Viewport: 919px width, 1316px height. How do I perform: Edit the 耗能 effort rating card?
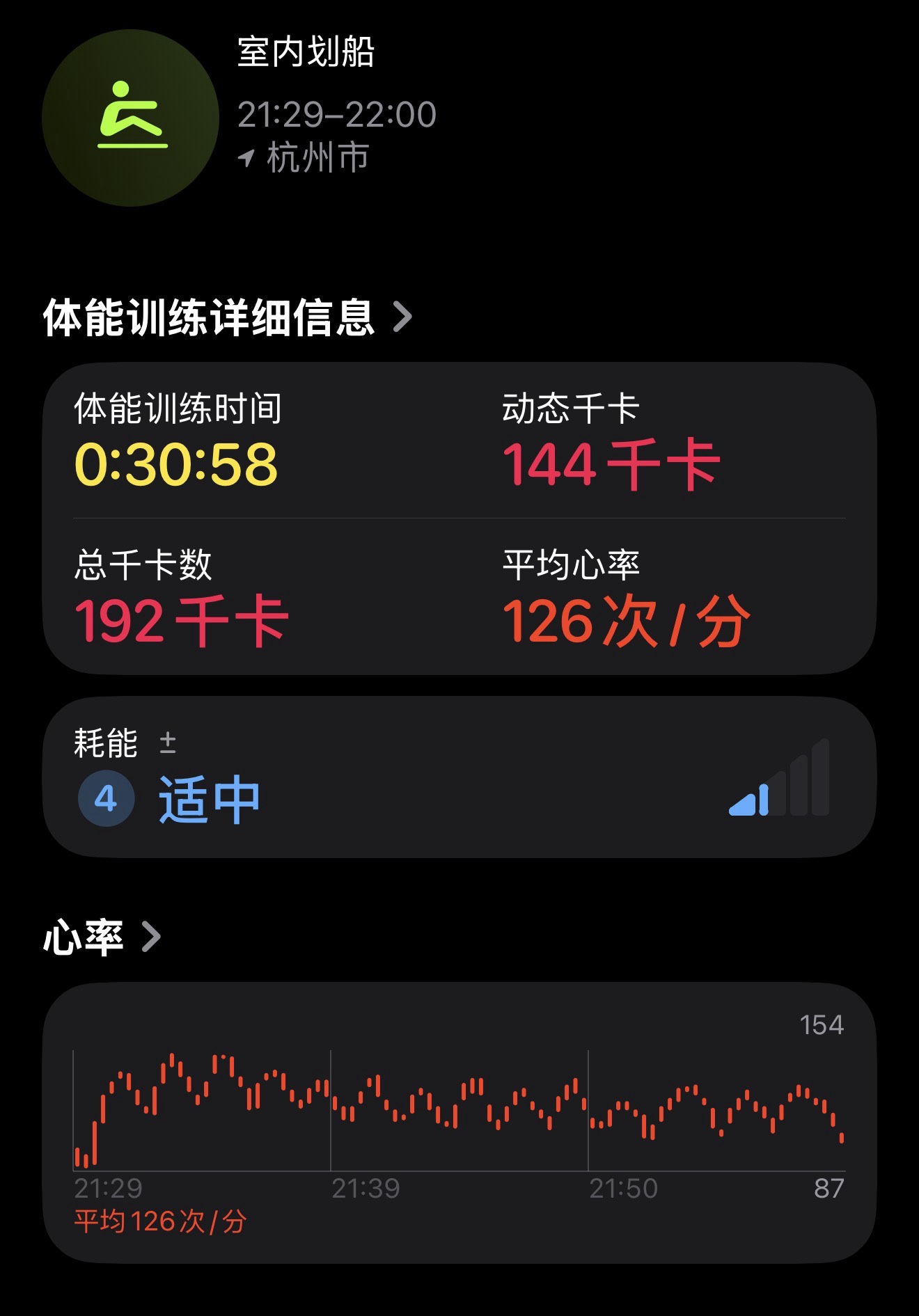[x=458, y=777]
